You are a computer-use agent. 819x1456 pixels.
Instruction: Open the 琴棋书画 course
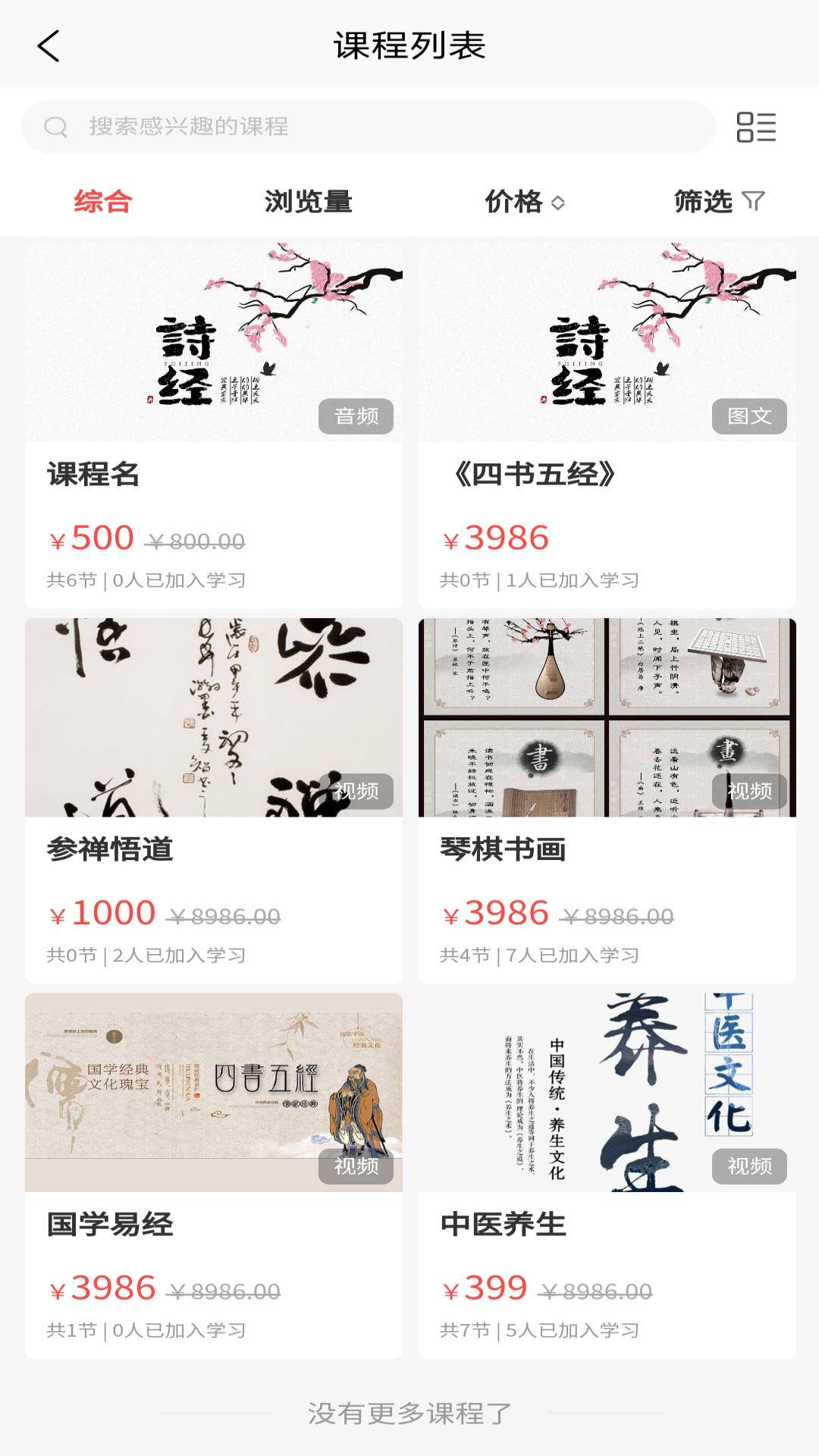point(607,800)
